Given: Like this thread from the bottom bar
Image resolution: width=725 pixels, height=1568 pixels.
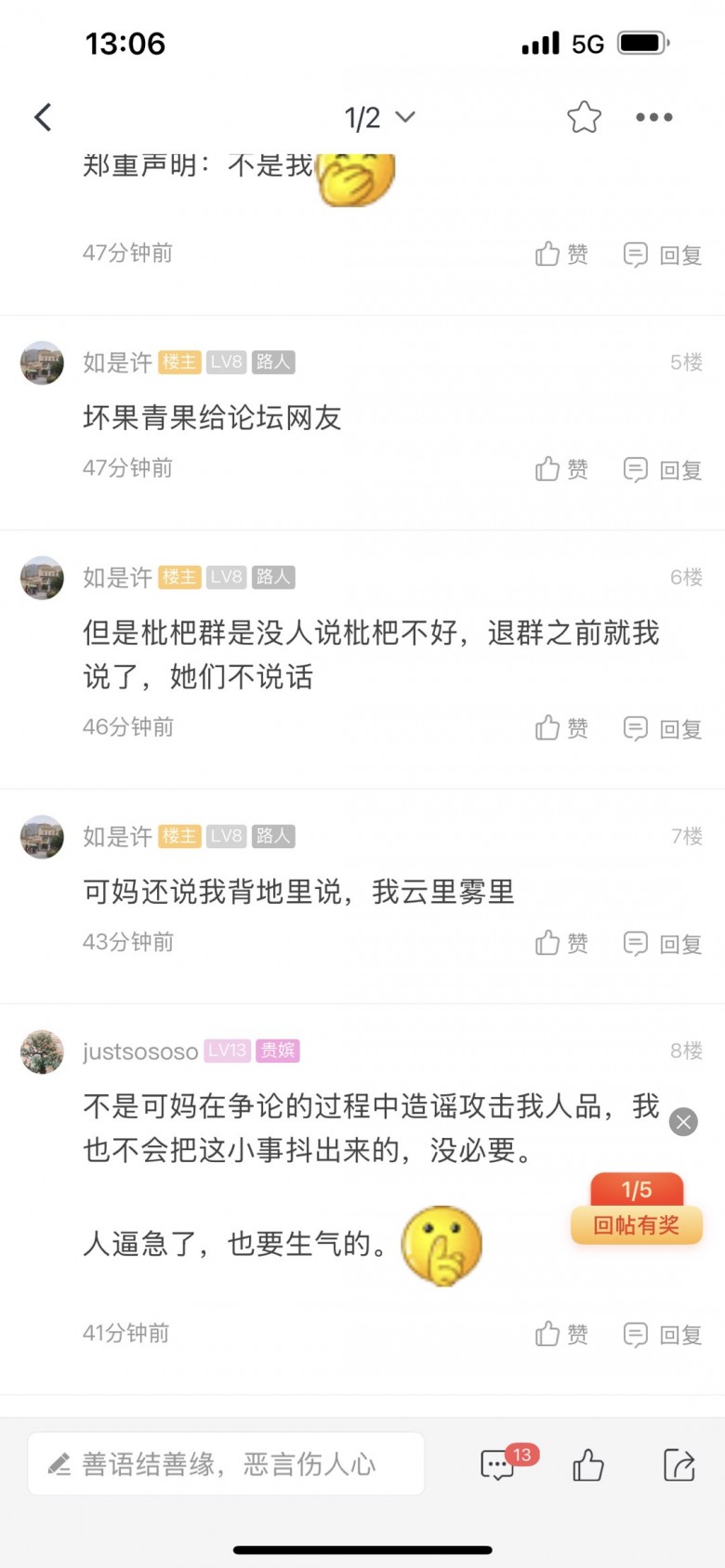Looking at the screenshot, I should pos(587,1466).
